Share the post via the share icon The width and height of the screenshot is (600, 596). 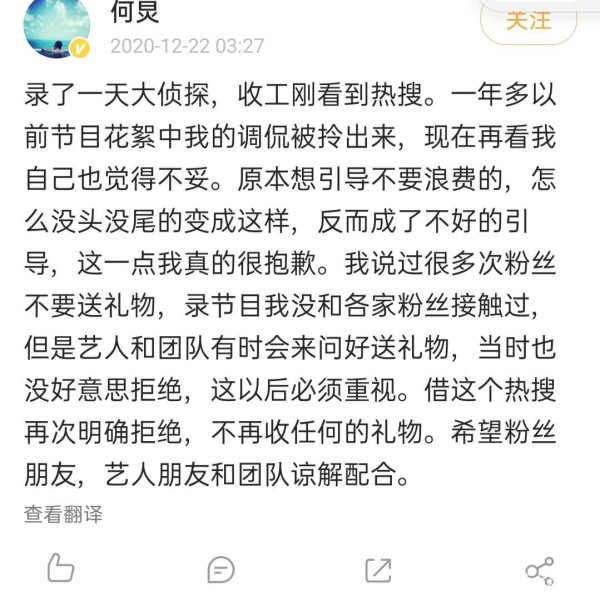(539, 570)
